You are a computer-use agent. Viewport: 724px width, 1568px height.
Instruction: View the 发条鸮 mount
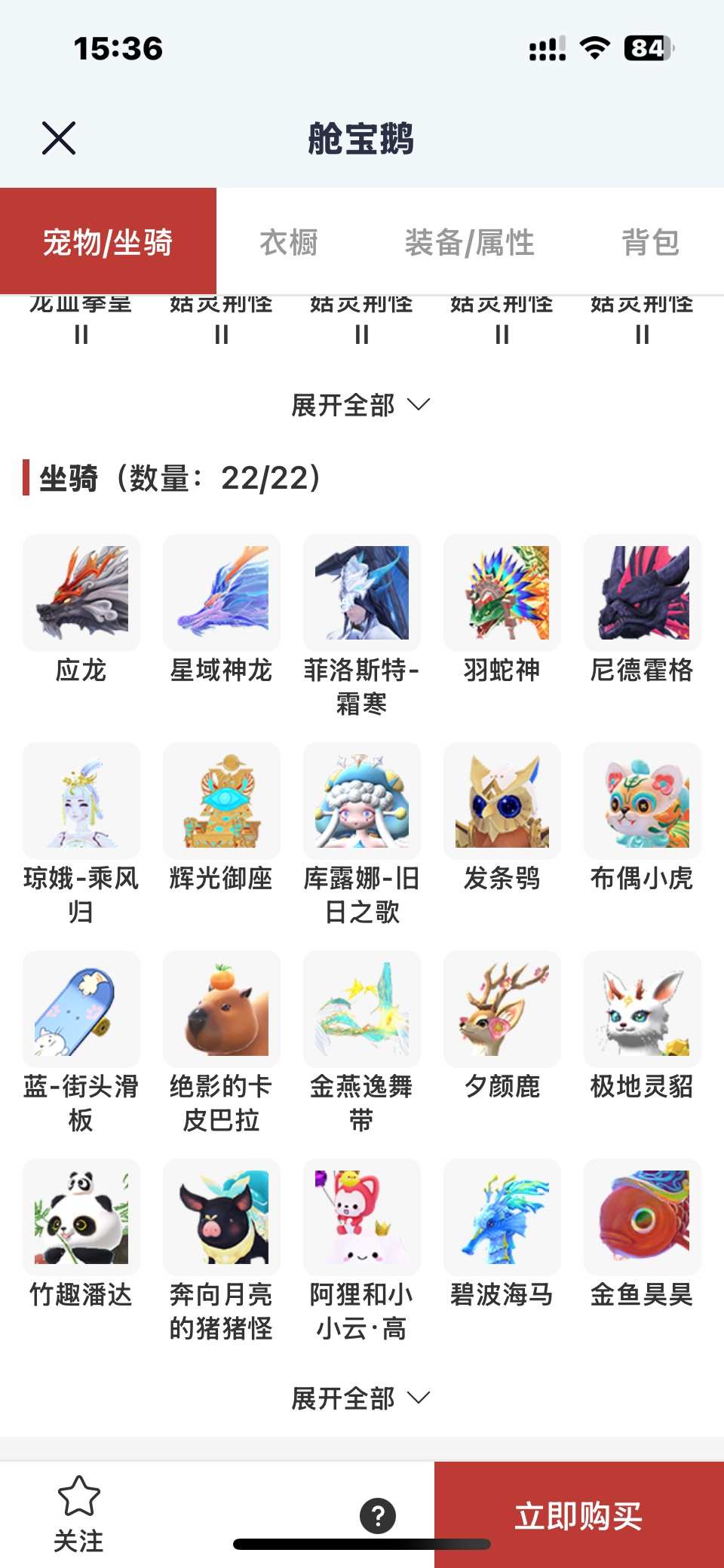point(502,801)
